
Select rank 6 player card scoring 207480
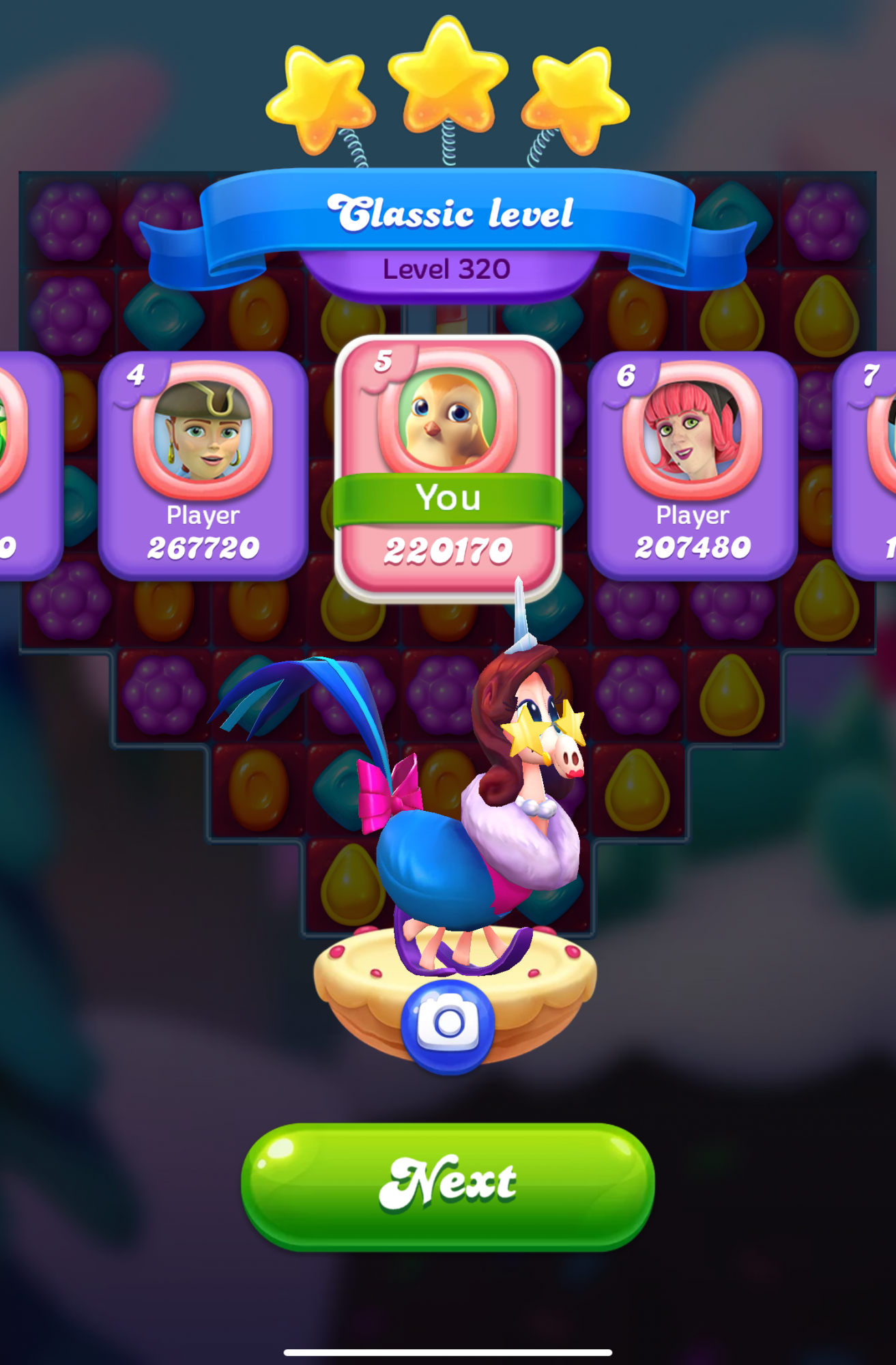692,465
